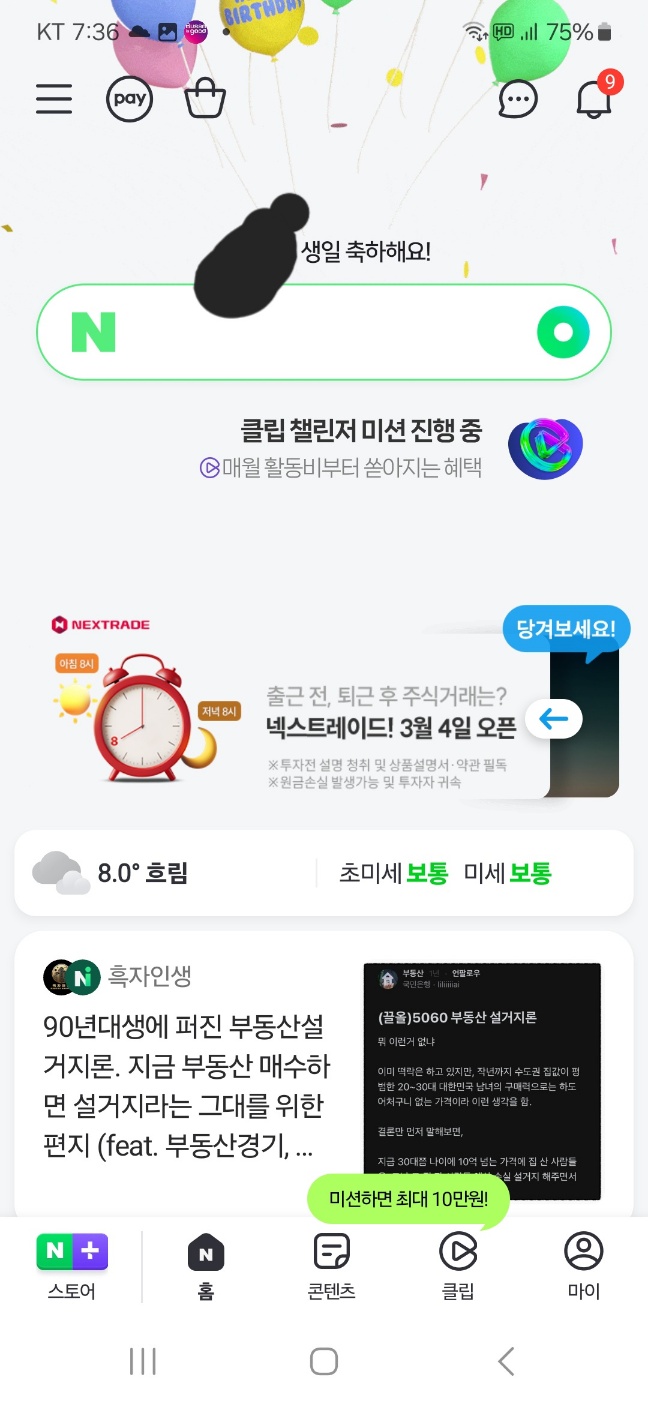Open the 흑자인생 부동산설거지론 article
Image resolution: width=648 pixels, height=1404 pixels.
click(x=190, y=1085)
